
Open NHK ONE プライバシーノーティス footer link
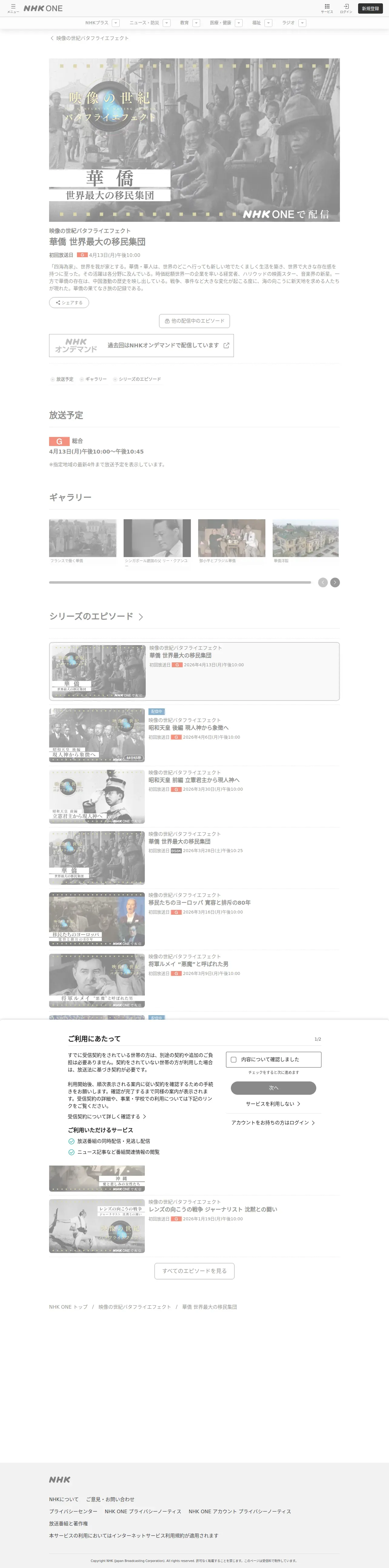(x=143, y=1511)
